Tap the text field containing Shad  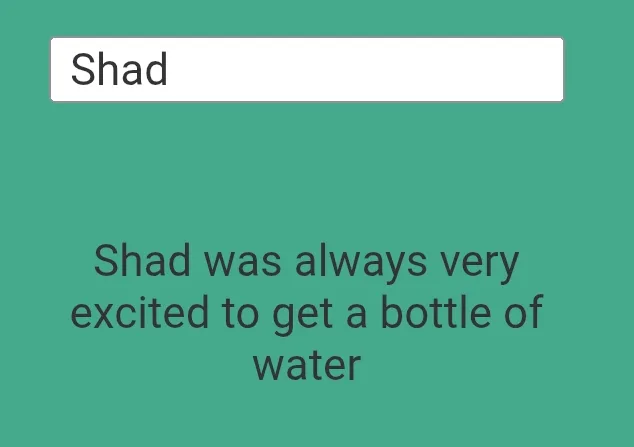(307, 70)
